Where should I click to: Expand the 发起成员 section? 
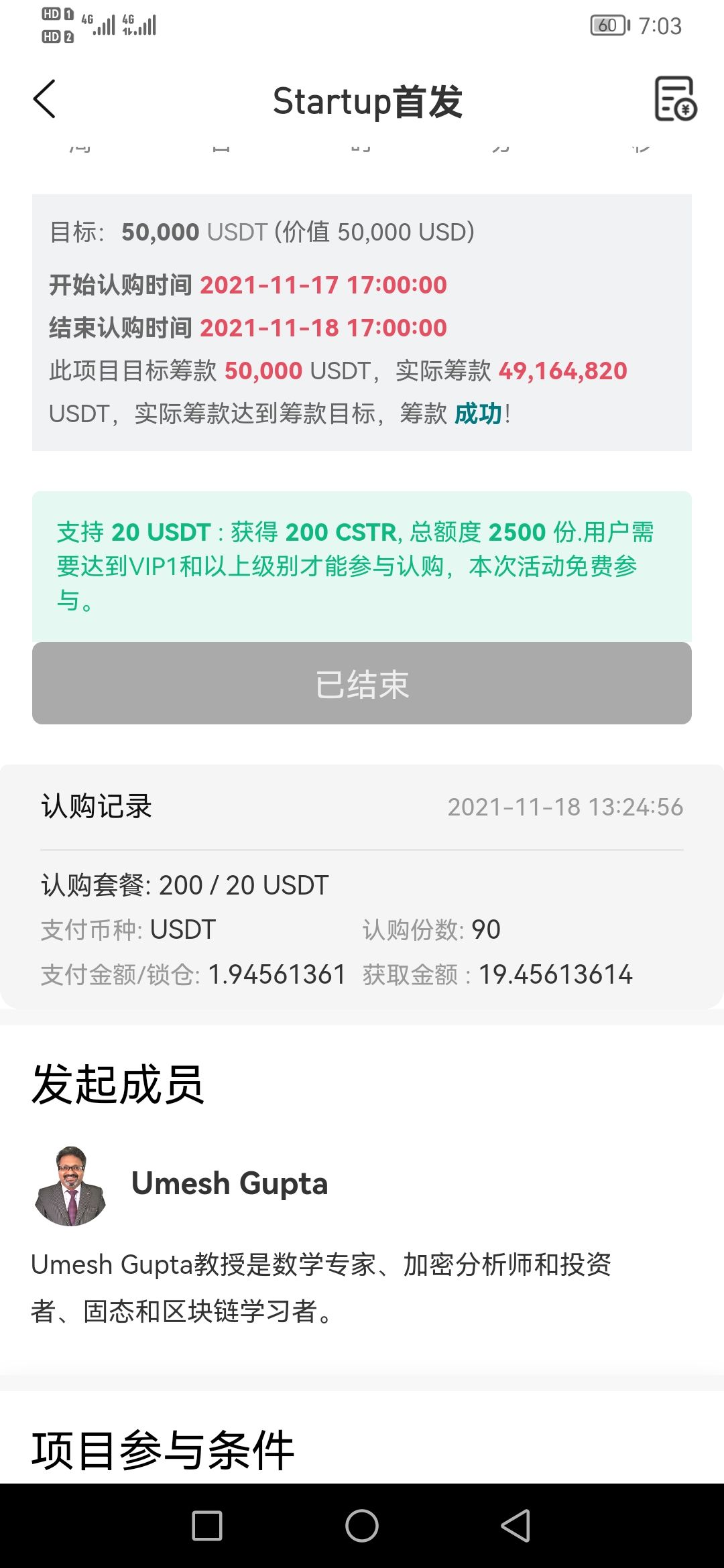119,1082
